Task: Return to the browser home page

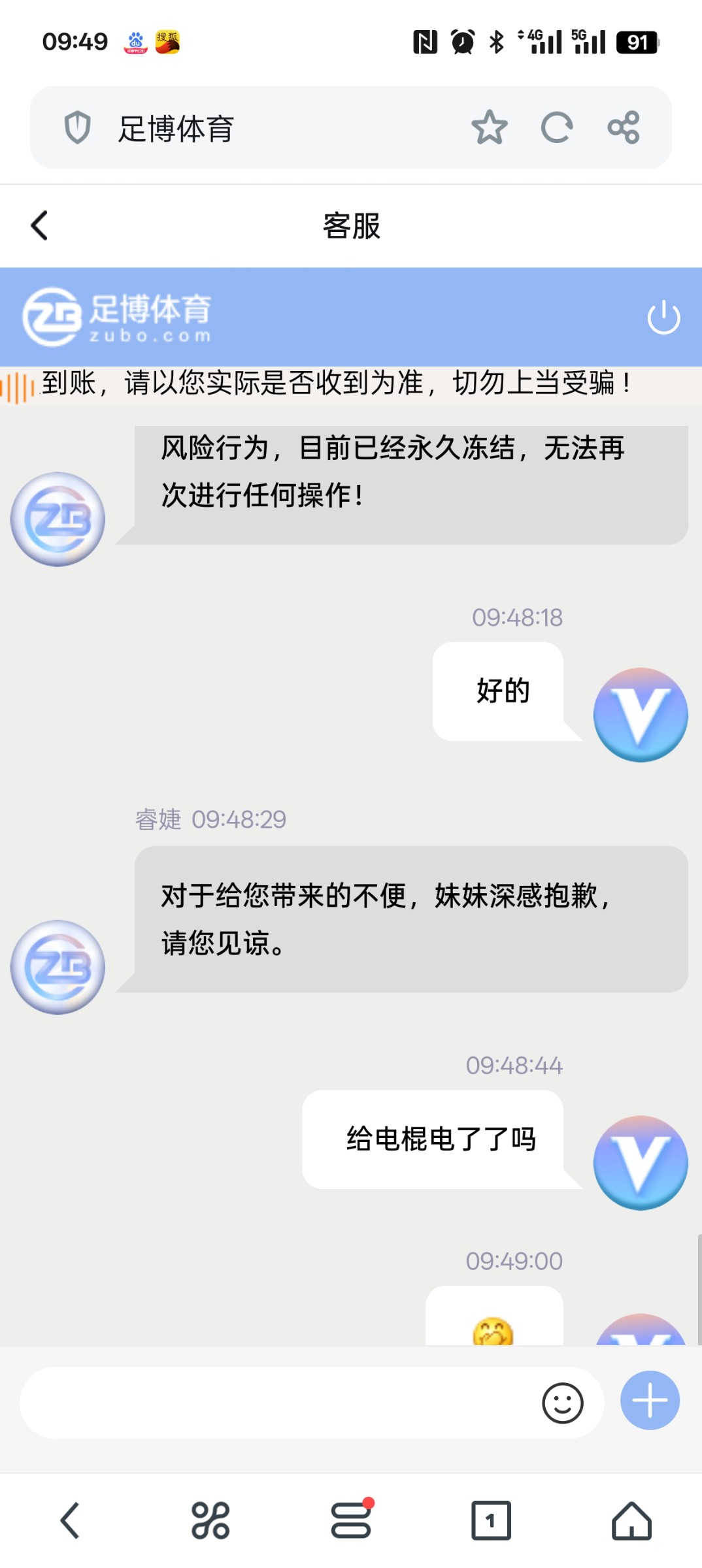Action: click(x=631, y=1520)
